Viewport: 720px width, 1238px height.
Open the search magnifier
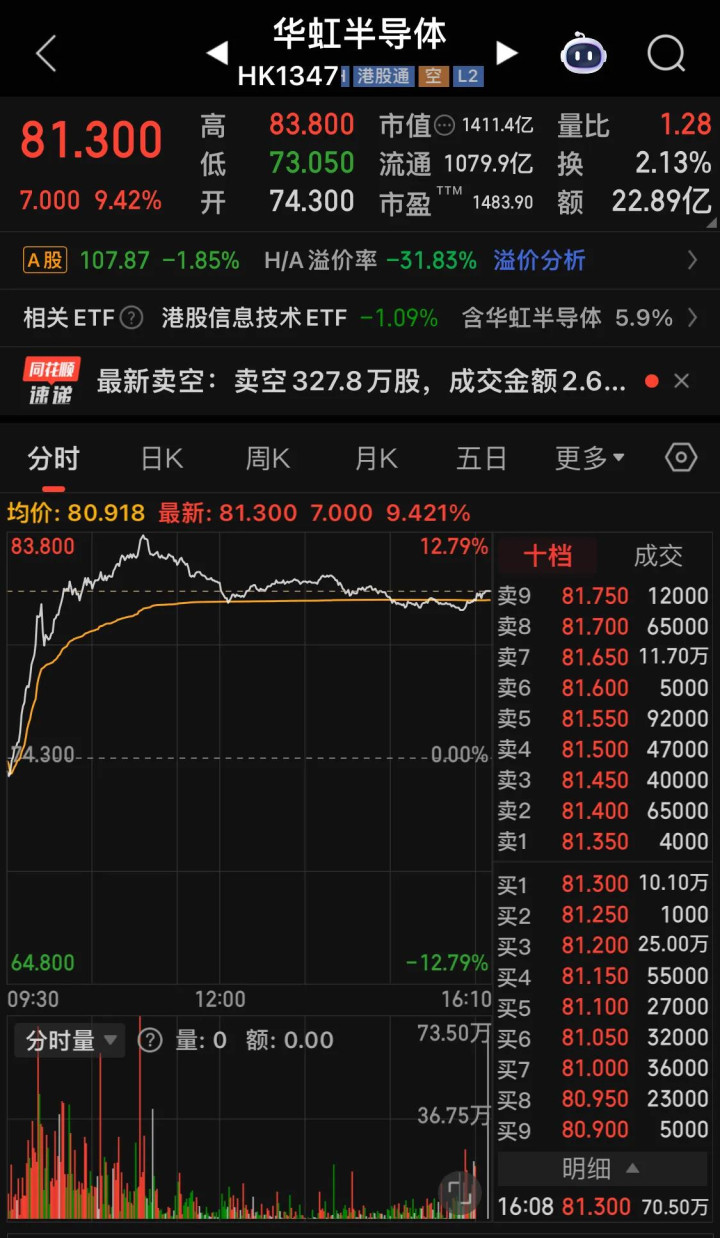666,54
